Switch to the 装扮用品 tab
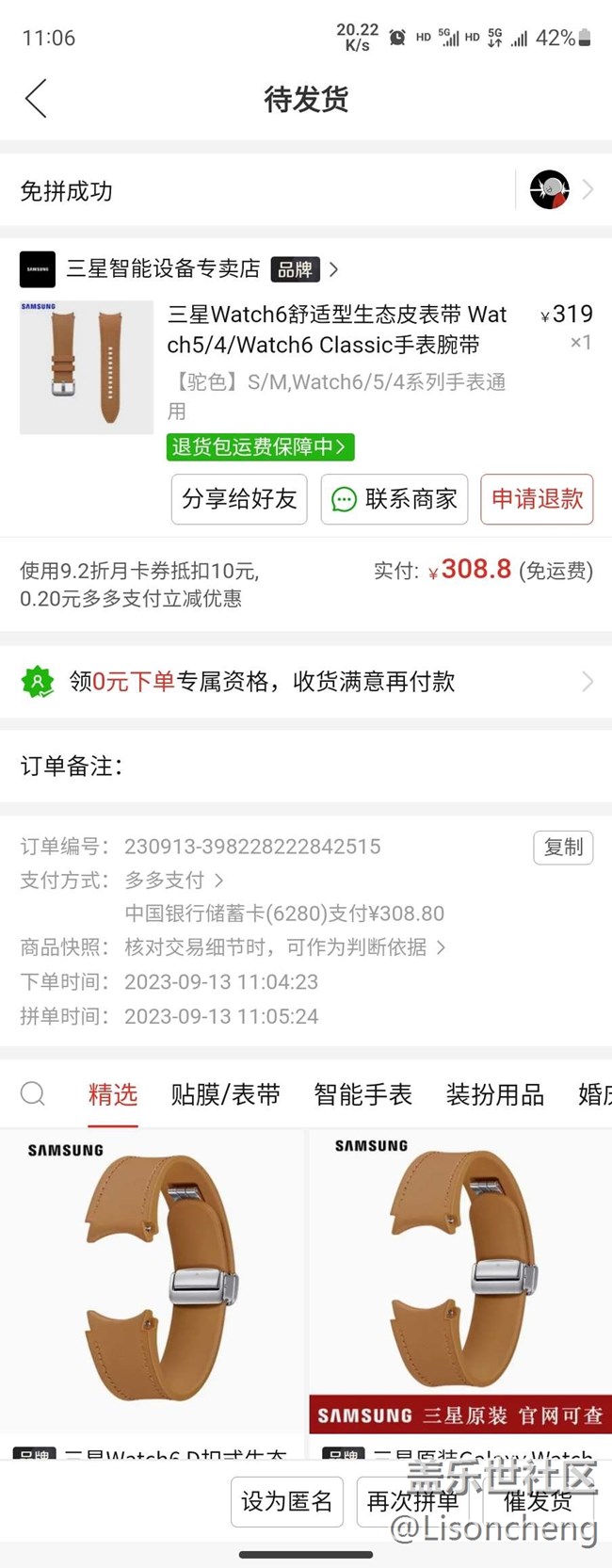This screenshot has height=1568, width=612. click(x=494, y=1094)
